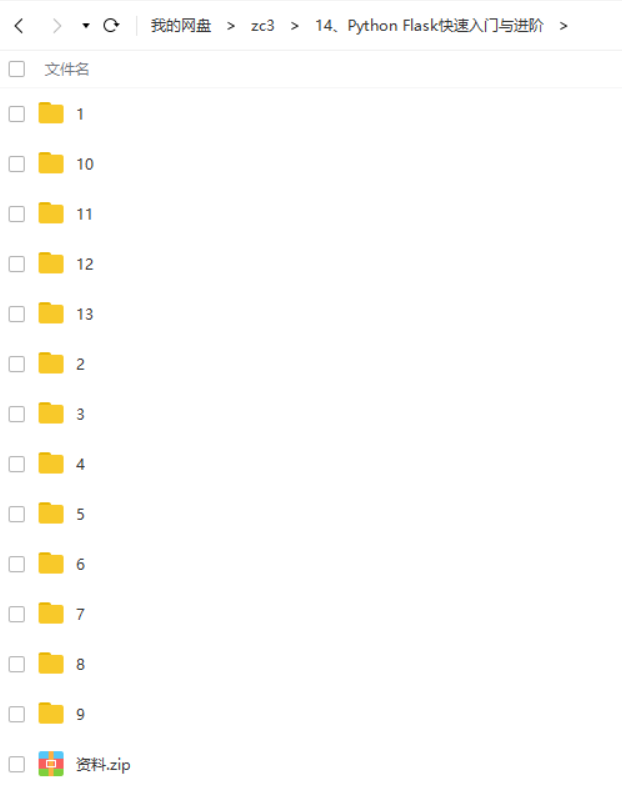This screenshot has width=622, height=796.
Task: Open folder 7
Action: click(x=80, y=614)
